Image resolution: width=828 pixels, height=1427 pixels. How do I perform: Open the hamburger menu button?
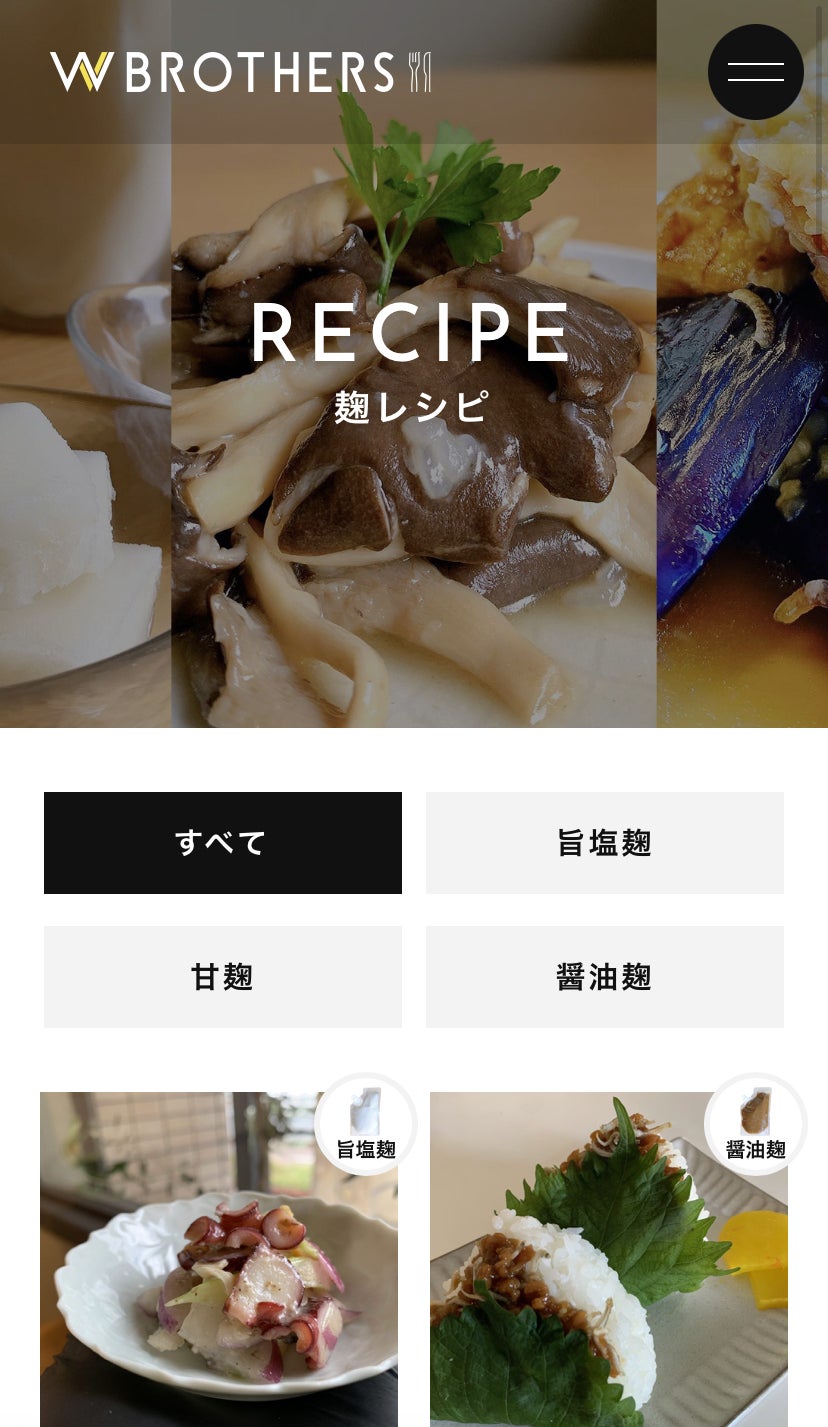click(755, 72)
